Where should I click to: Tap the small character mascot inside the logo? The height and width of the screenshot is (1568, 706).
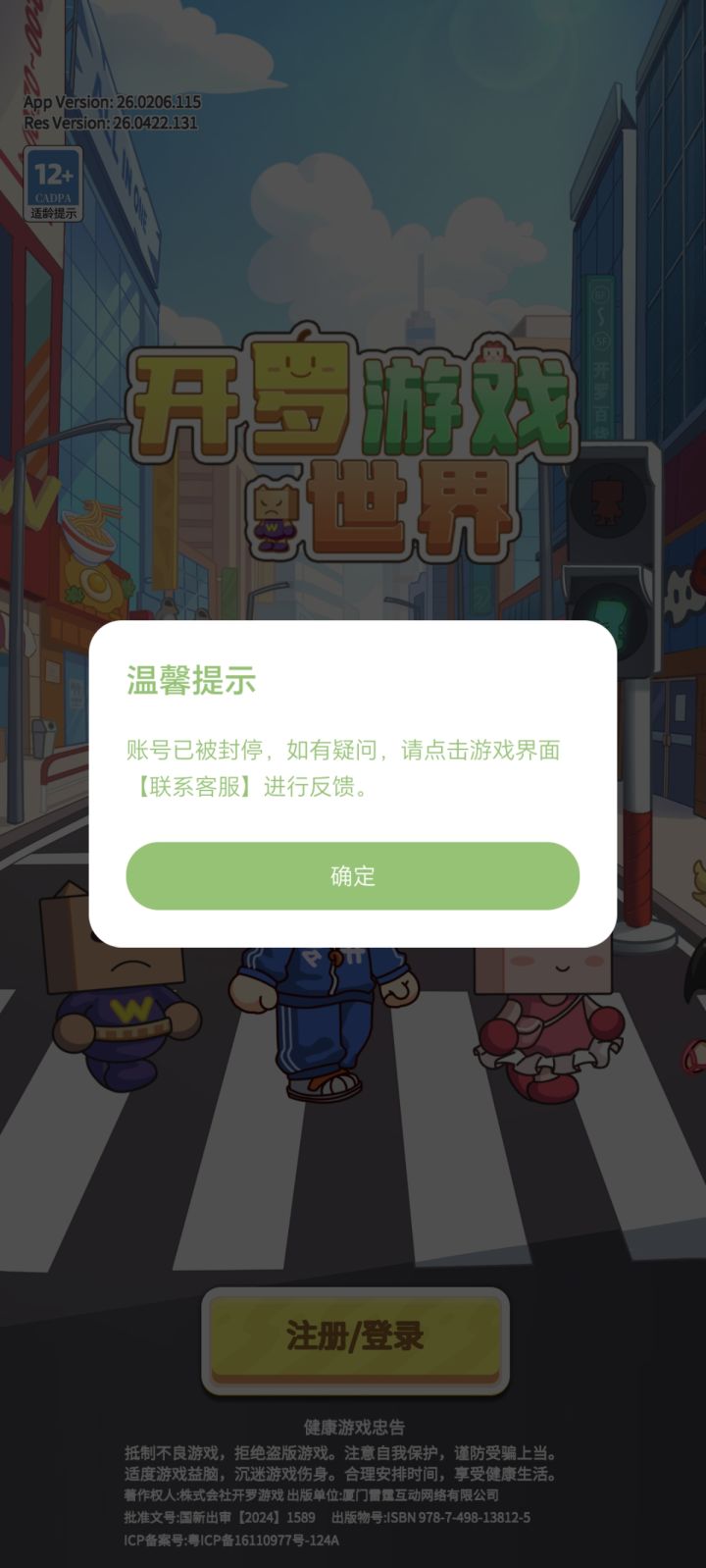275,510
